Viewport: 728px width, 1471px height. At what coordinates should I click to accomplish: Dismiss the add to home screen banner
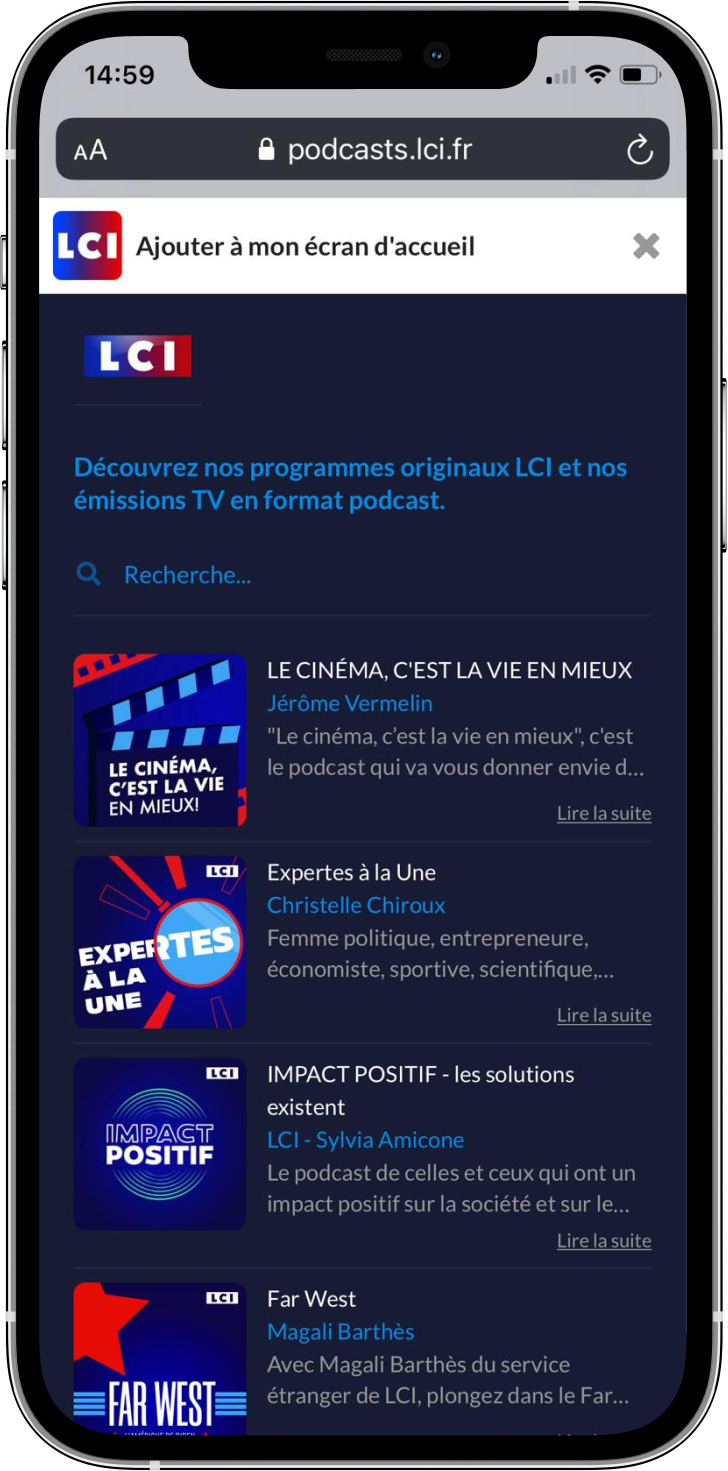(x=646, y=246)
